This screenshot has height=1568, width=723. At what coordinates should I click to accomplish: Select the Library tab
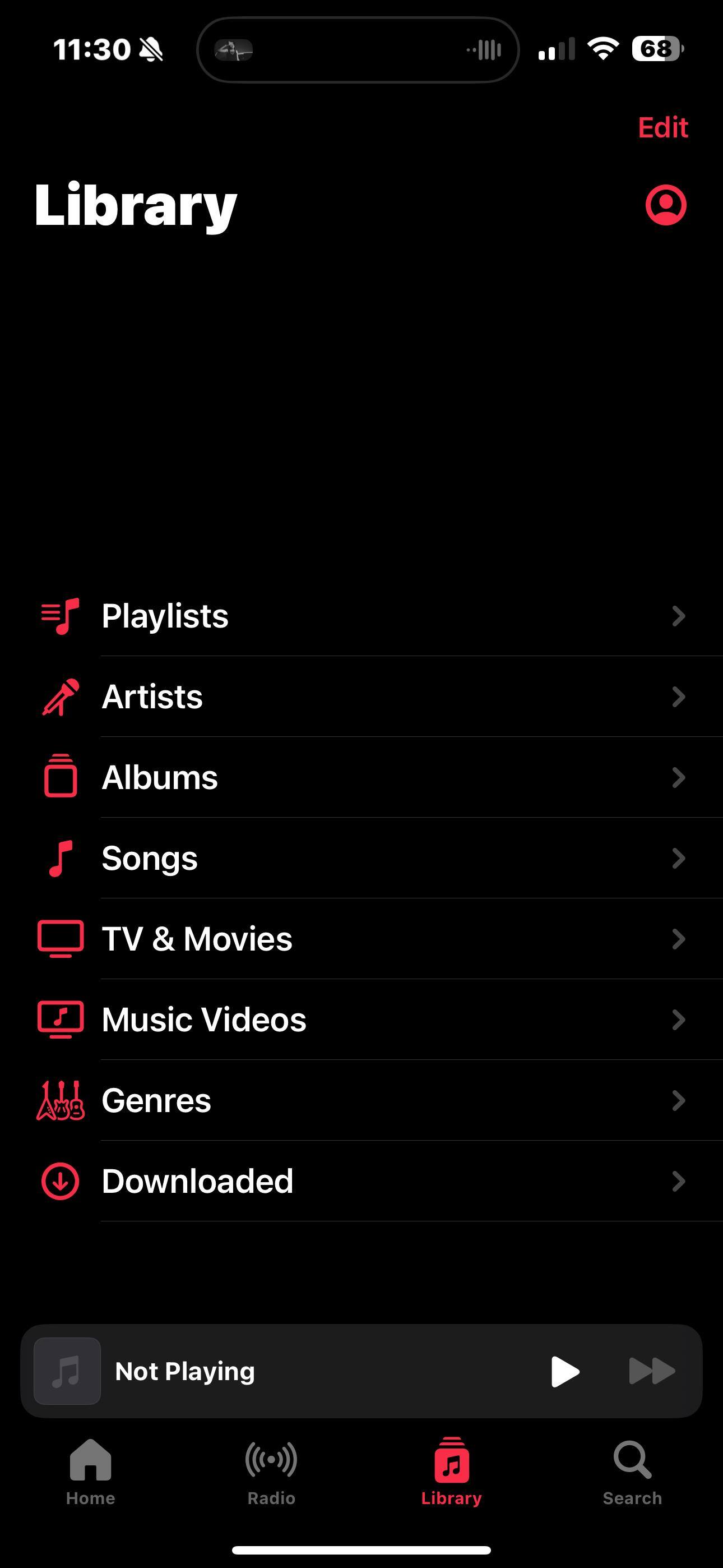pyautogui.click(x=452, y=1470)
